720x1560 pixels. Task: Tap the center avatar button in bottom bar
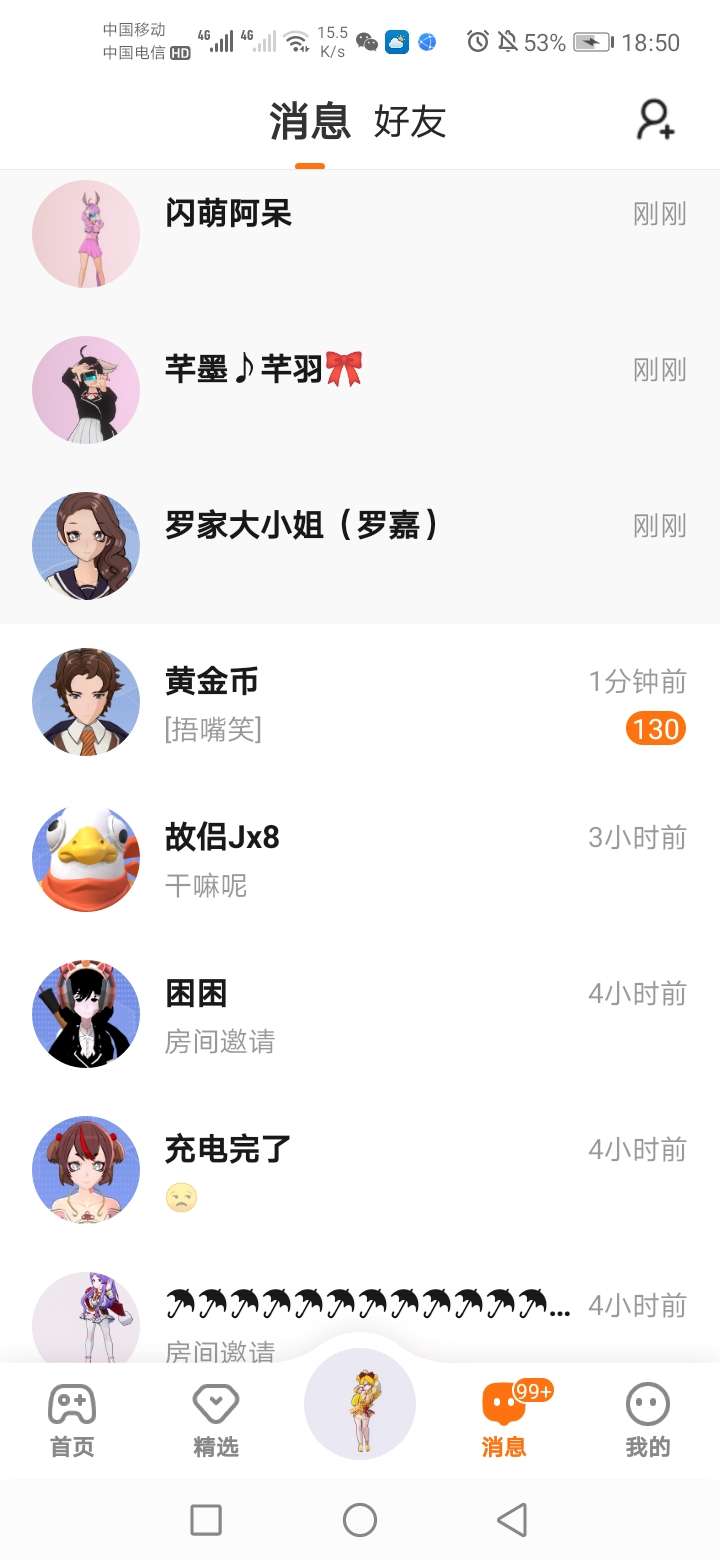tap(360, 1404)
